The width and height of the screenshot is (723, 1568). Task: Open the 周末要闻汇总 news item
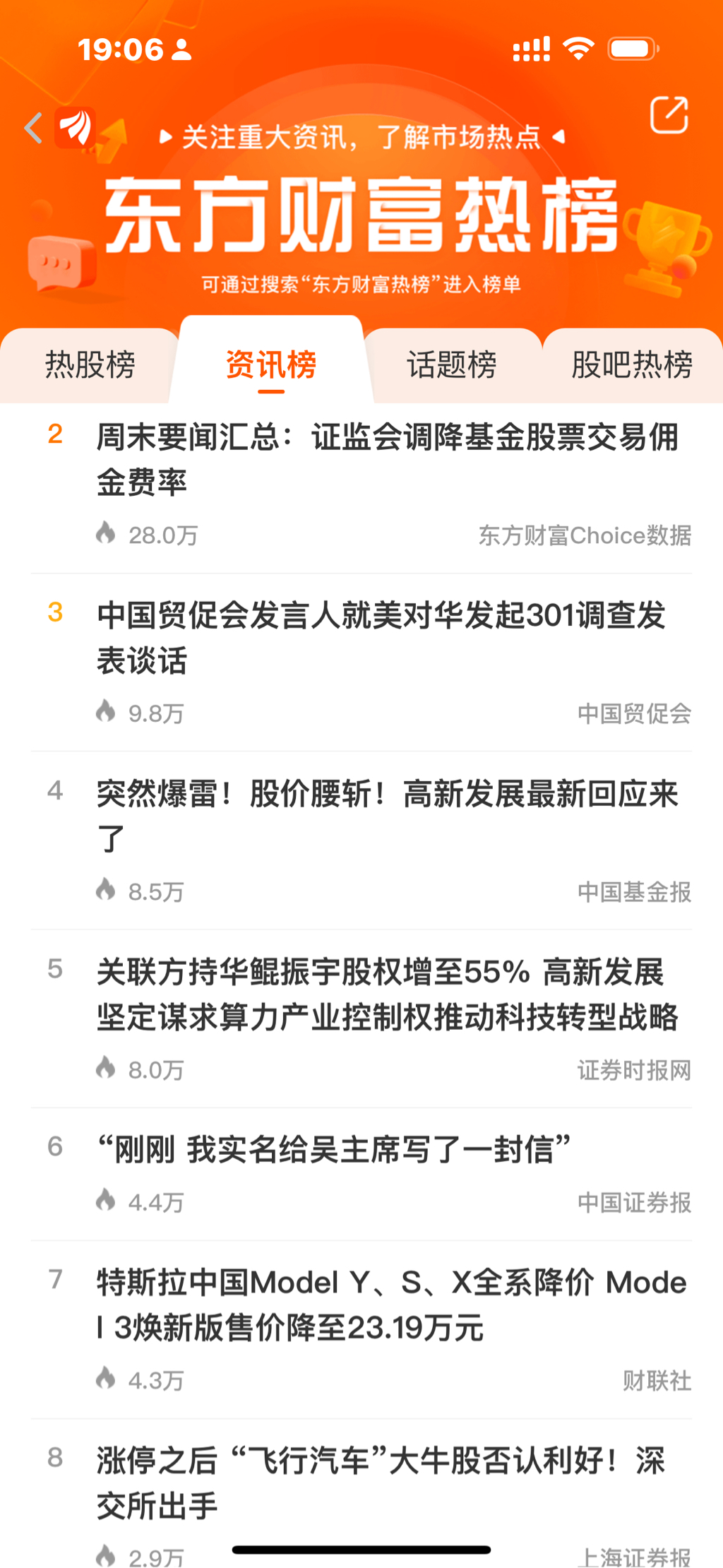click(x=387, y=459)
